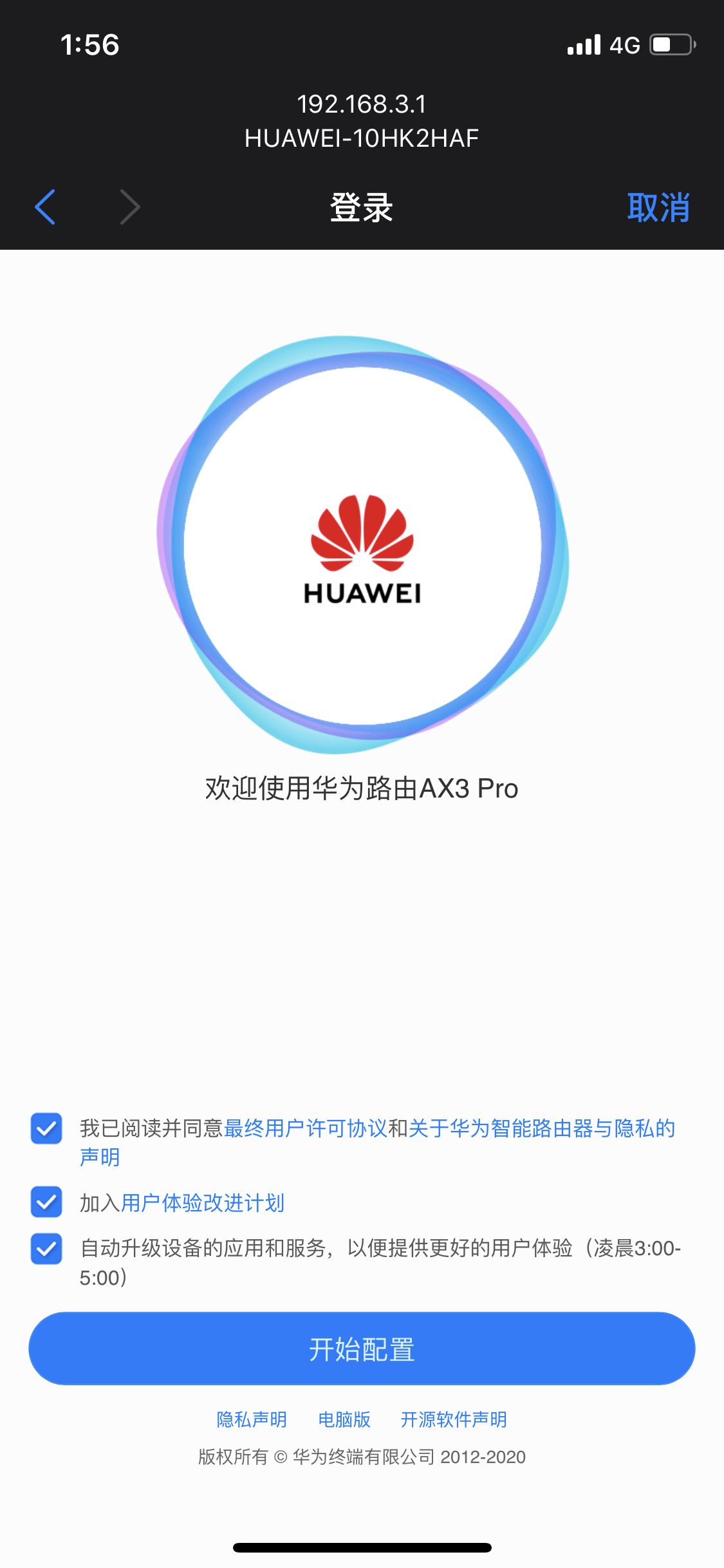Screen dimensions: 724x1568
Task: Open 关于华为智能路由器与隐私的声明 link
Action: point(541,1128)
